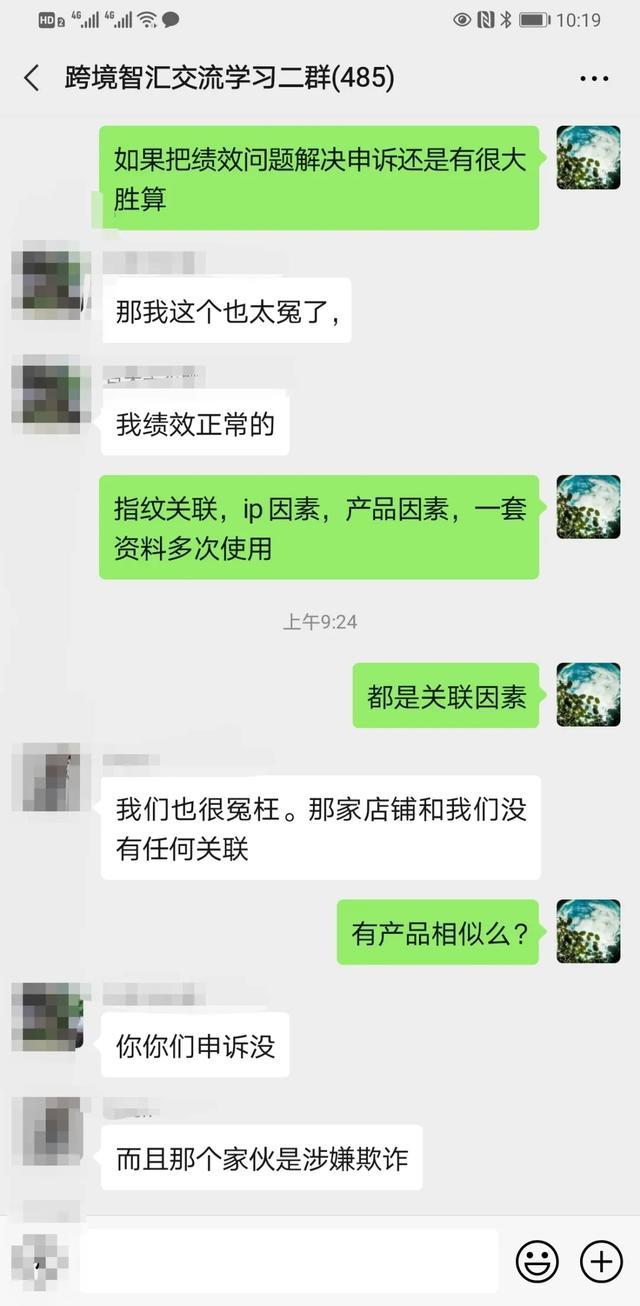This screenshot has width=640, height=1306.
Task: Open avatar of sender of '我们也很冤枉'
Action: point(45,778)
